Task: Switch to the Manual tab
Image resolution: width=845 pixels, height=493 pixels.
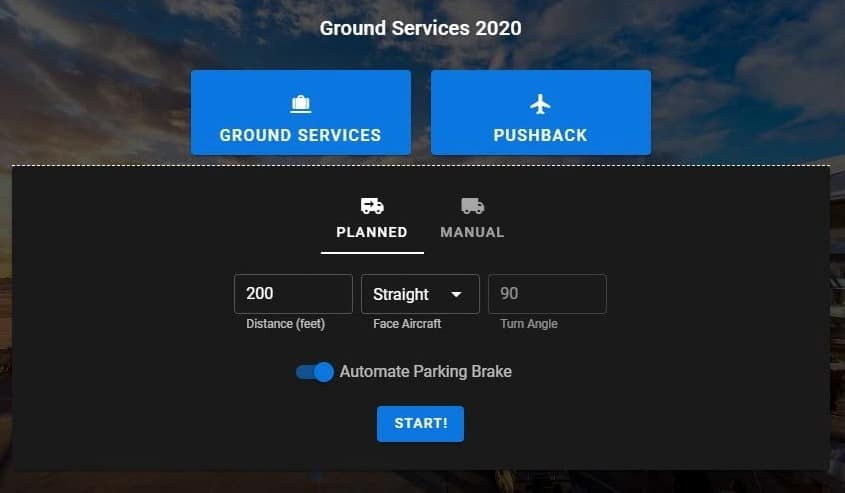Action: [472, 220]
